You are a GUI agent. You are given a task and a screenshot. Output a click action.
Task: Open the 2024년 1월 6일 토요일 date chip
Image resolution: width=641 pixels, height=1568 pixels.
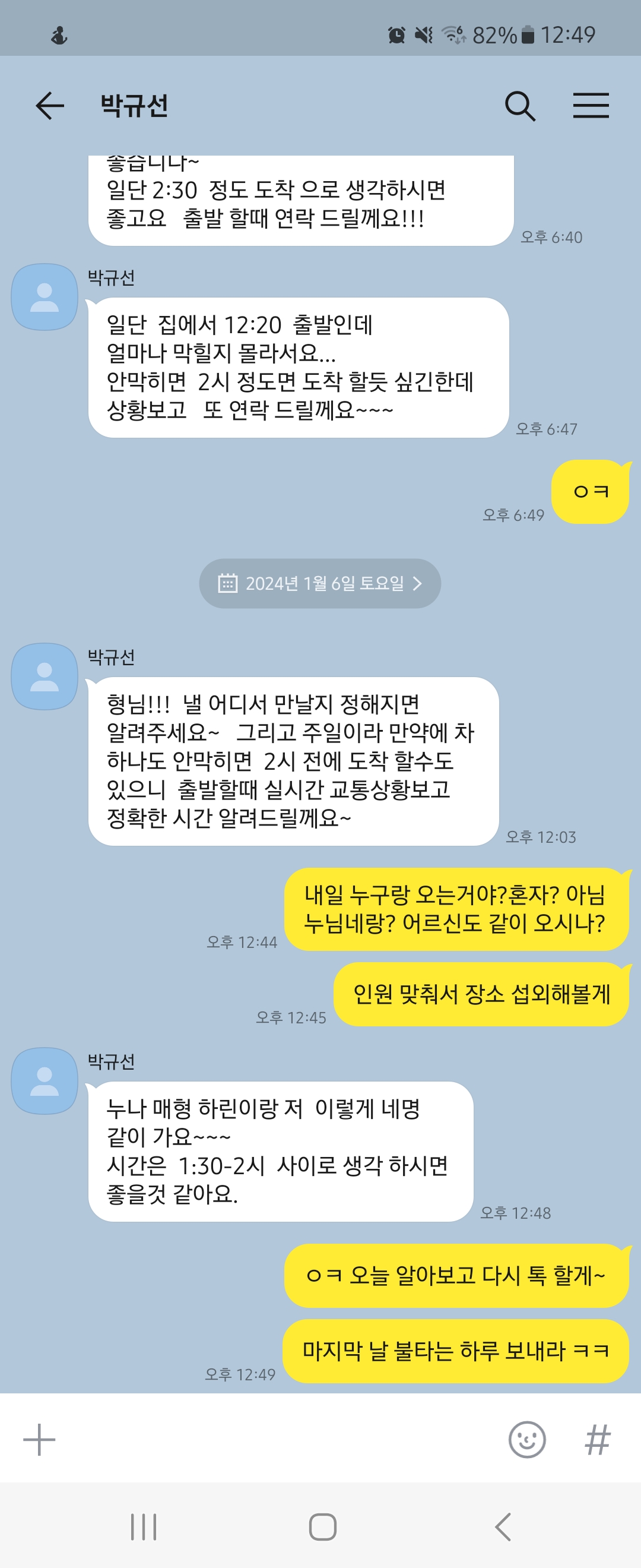[x=320, y=583]
